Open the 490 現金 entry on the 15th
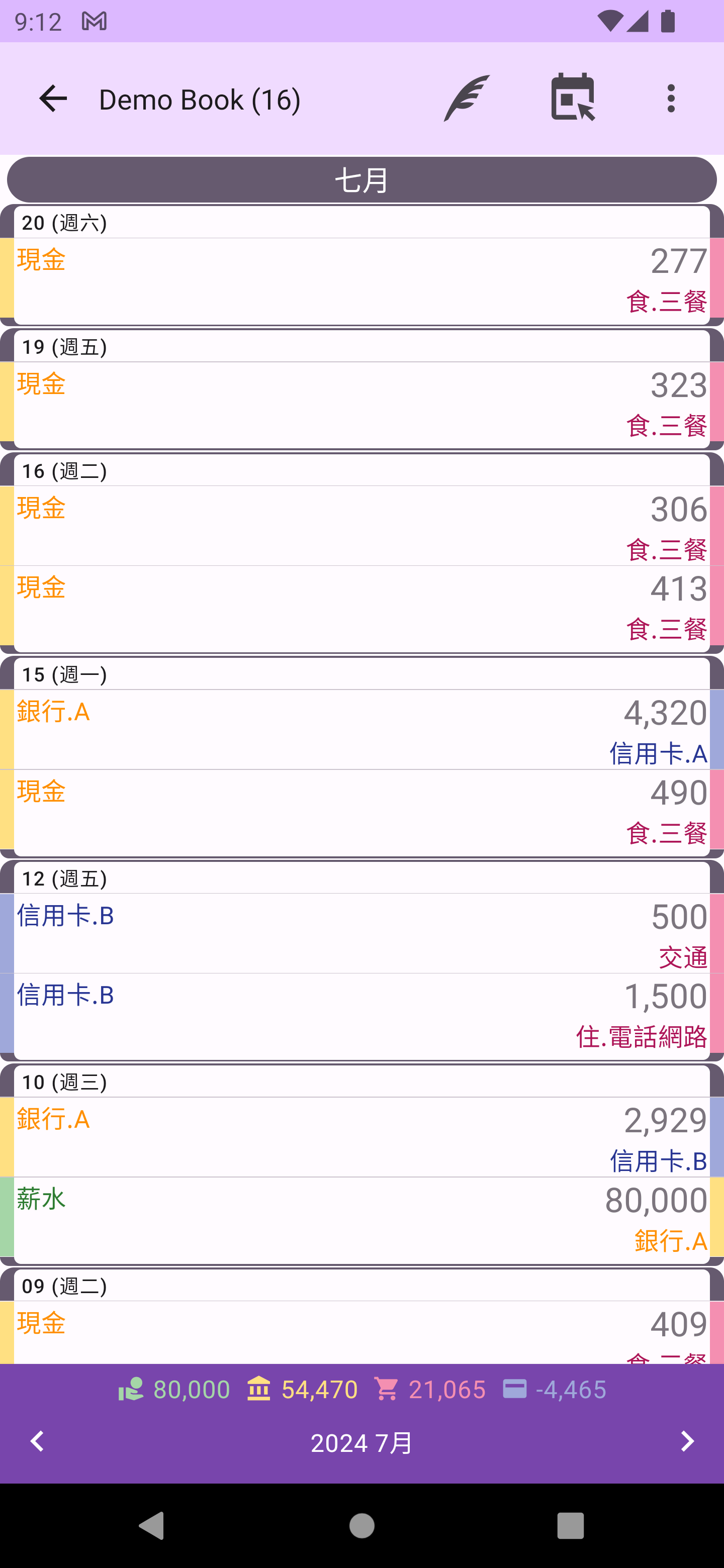Viewport: 724px width, 1568px height. (x=361, y=811)
